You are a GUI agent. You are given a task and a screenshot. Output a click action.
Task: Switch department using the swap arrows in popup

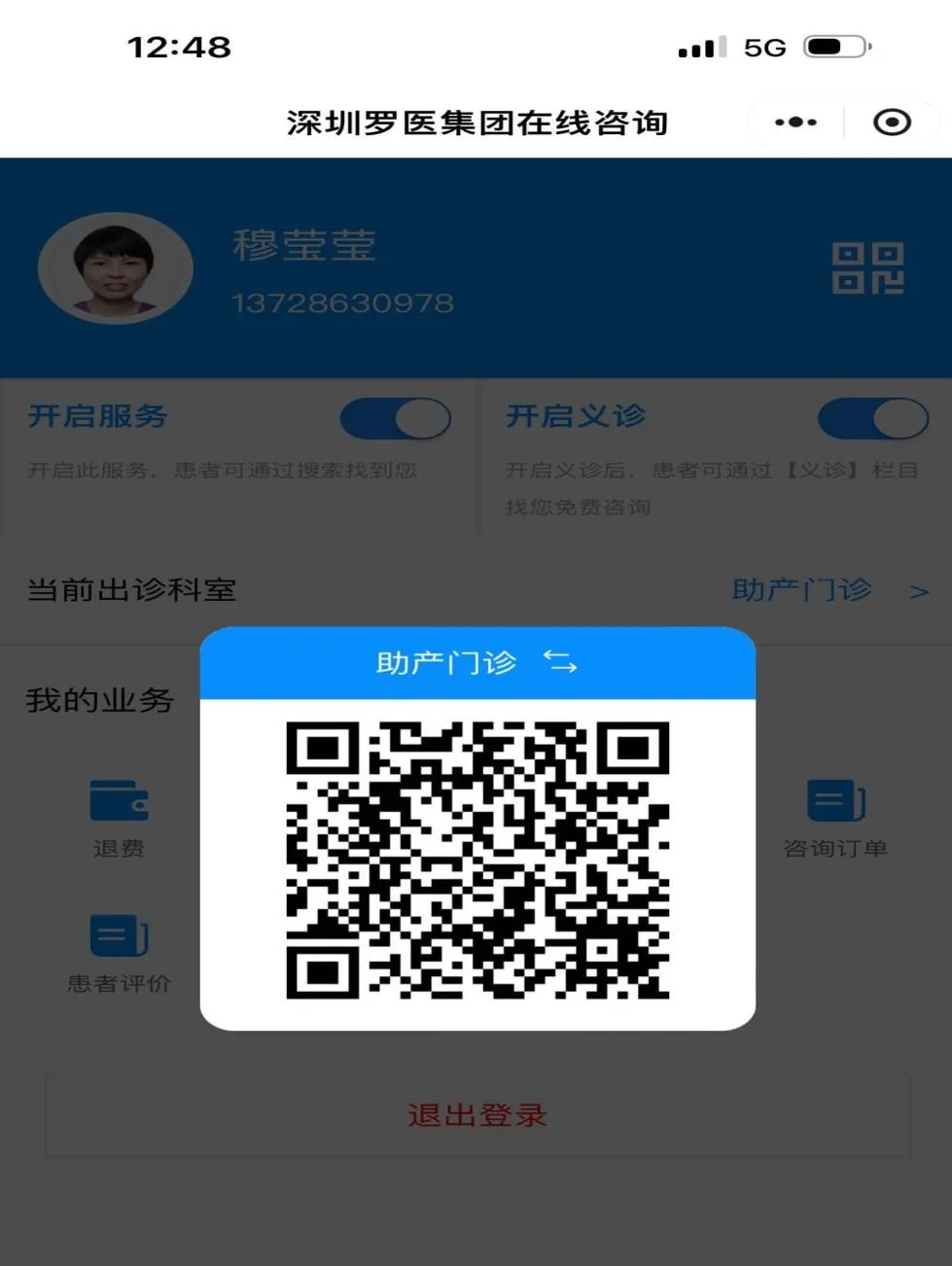point(560,662)
